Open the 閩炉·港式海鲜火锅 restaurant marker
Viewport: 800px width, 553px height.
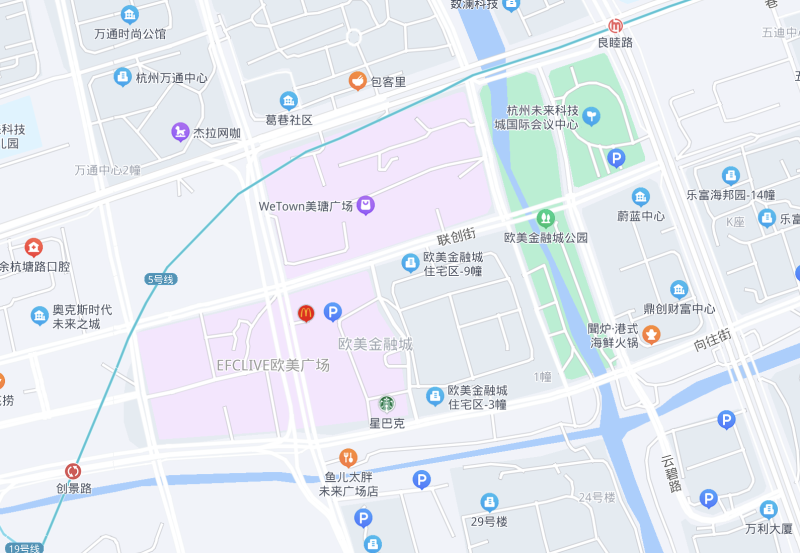coord(651,333)
